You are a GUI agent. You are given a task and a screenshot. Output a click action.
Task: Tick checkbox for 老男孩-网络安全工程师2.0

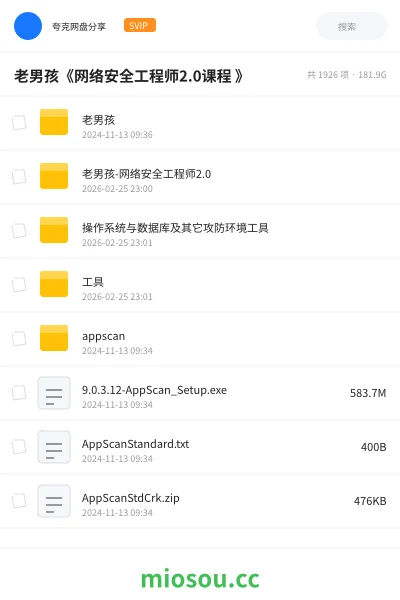(19, 177)
